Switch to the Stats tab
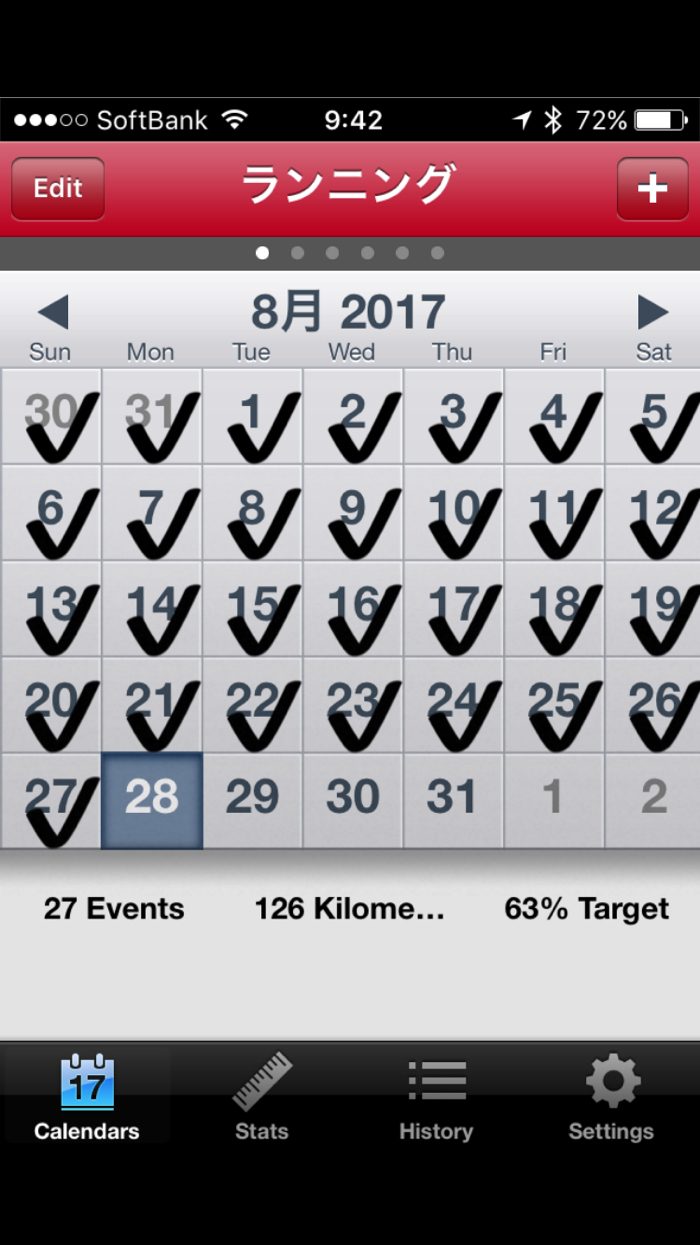The height and width of the screenshot is (1245, 700). pos(262,1096)
